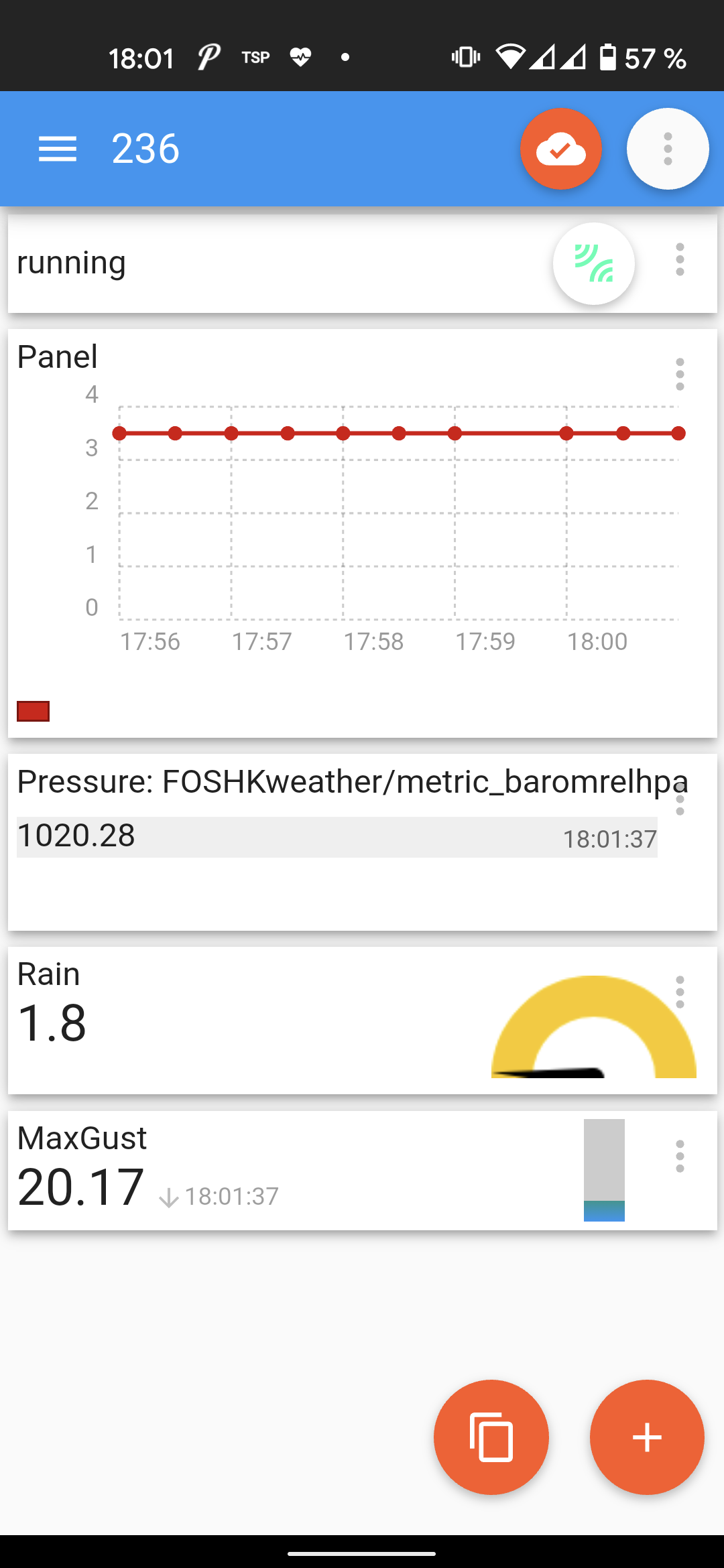This screenshot has height=1568, width=724.
Task: Add a new panel with plus button
Action: 647,1437
